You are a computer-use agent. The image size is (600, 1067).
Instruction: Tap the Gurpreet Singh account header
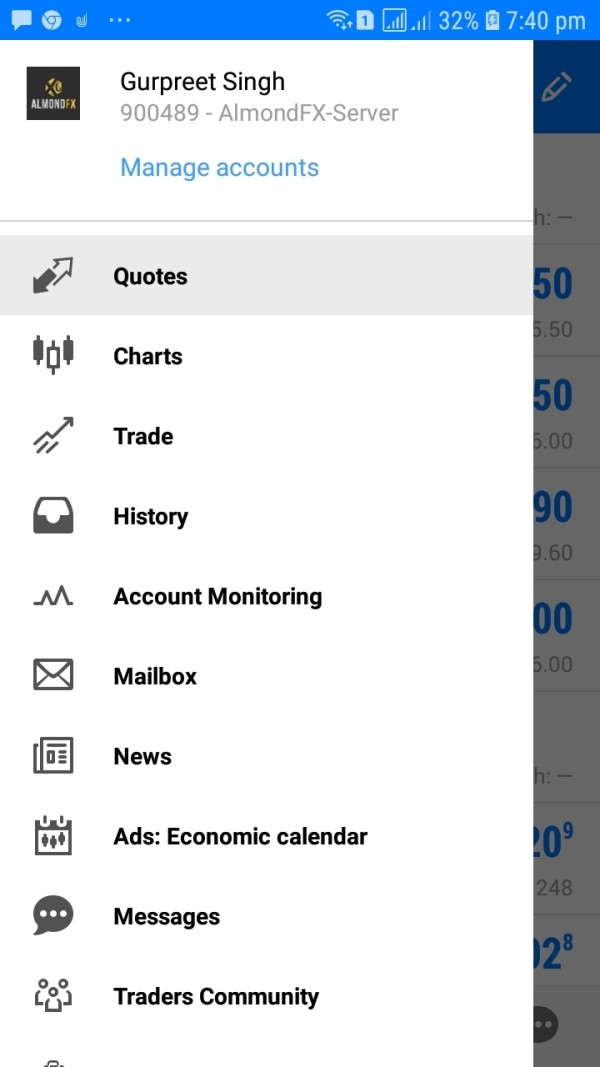click(x=266, y=97)
